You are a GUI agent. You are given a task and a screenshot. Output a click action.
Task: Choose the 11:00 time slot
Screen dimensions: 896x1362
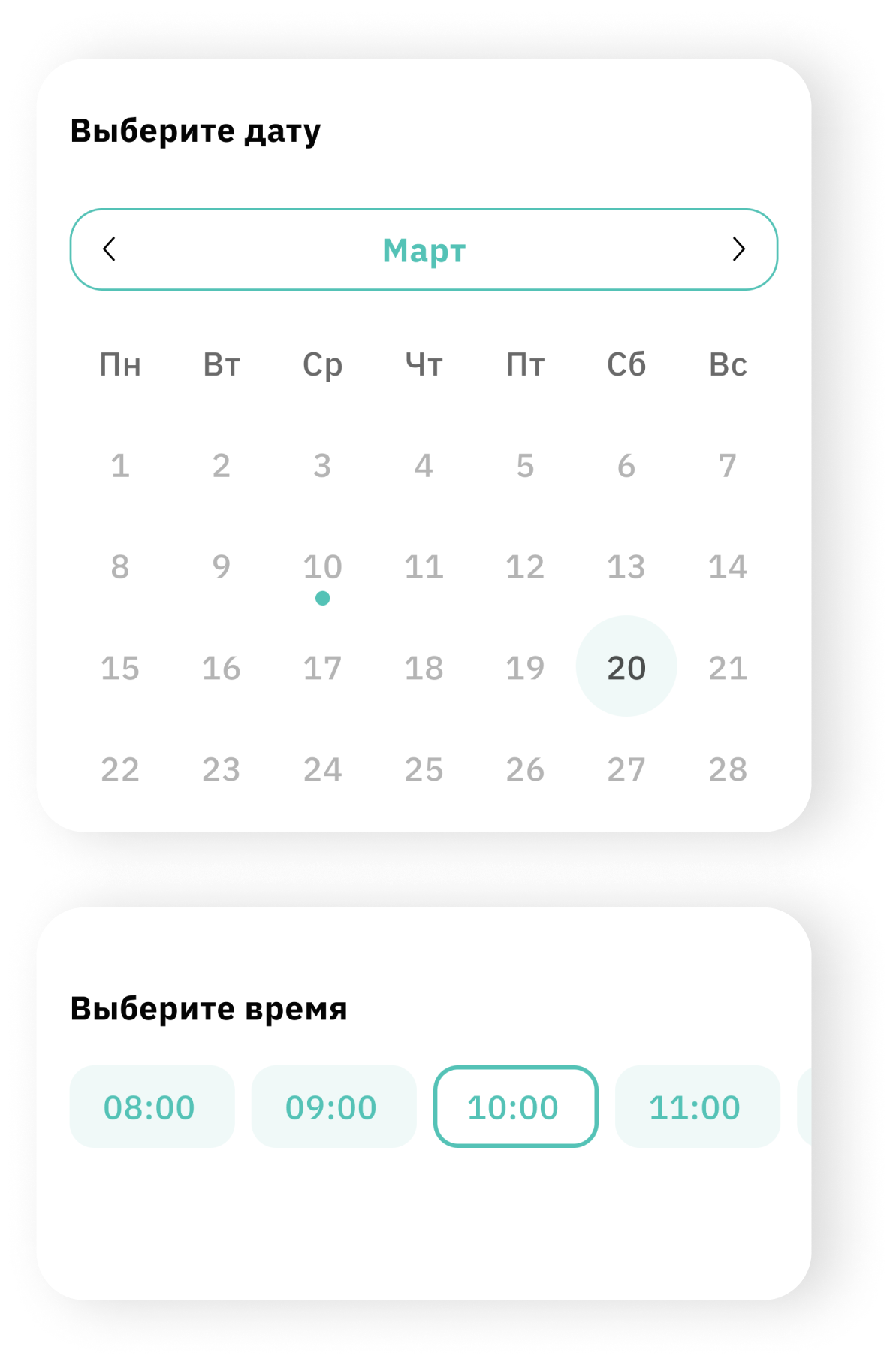click(696, 1107)
